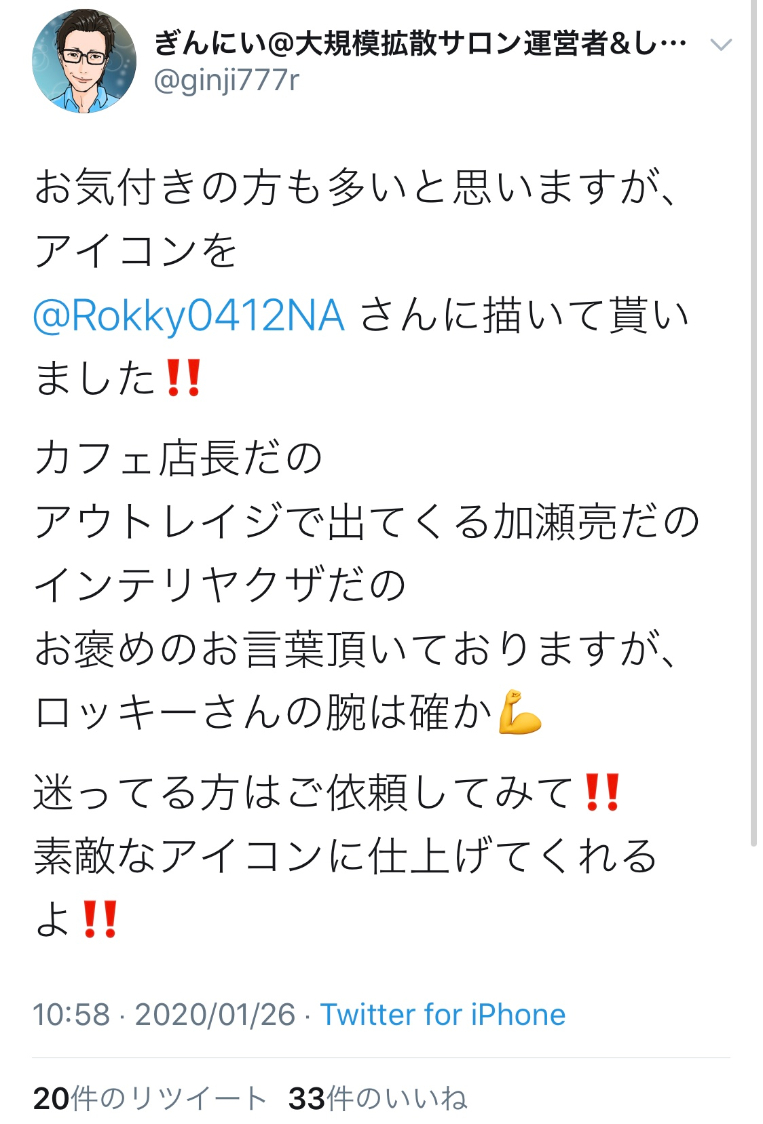View the 33 likes list
763x1124 pixels.
(x=377, y=1099)
